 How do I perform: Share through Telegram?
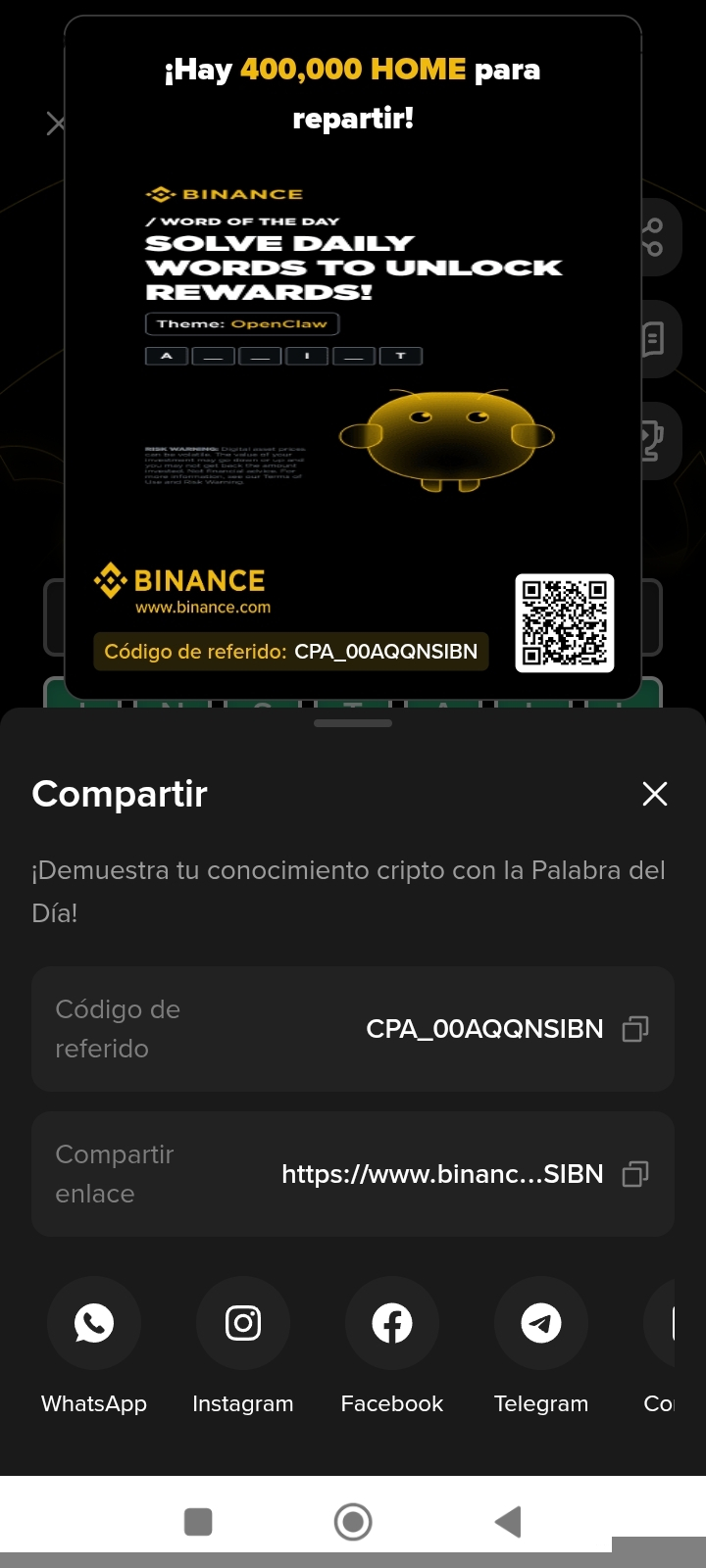coord(541,1323)
